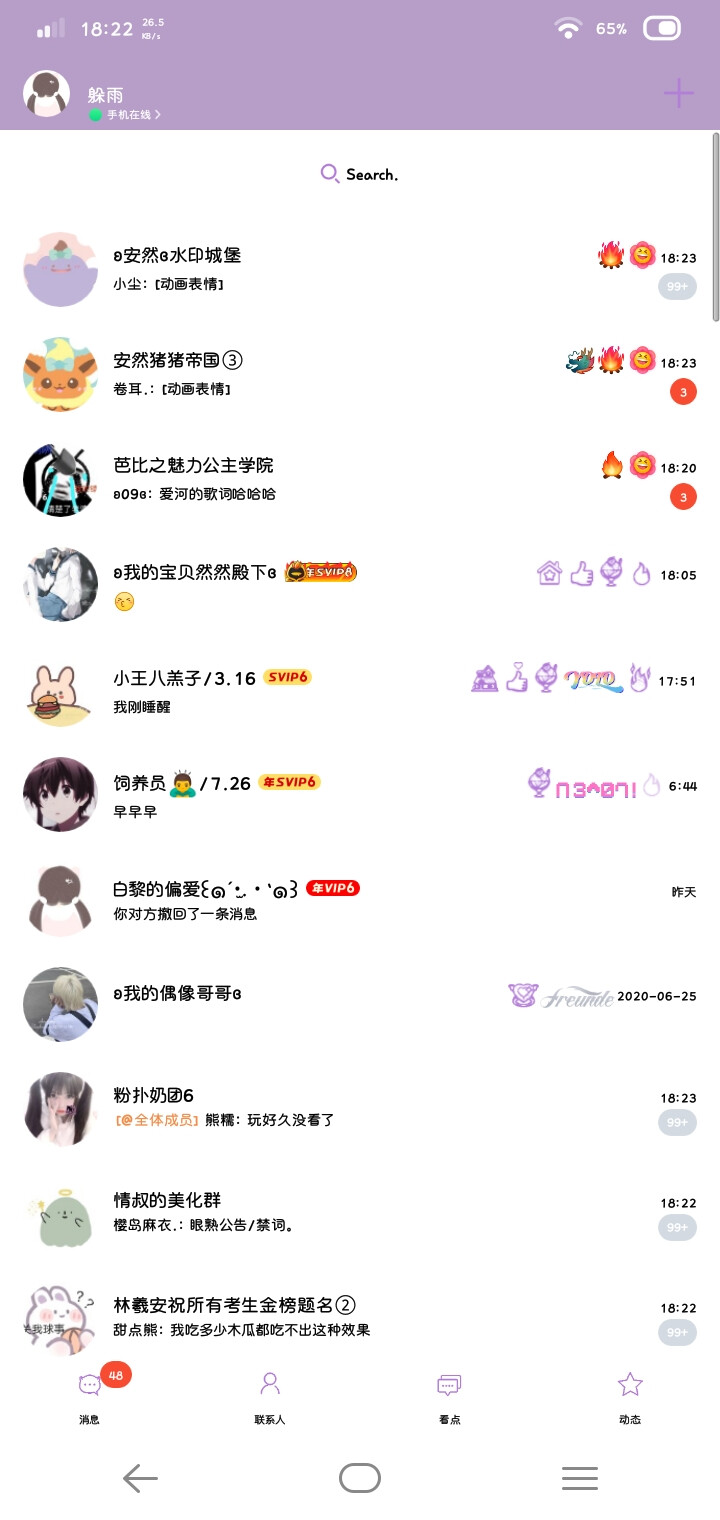The height and width of the screenshot is (1520, 720).
Task: Tap the plus icon at top right
Action: tap(678, 91)
